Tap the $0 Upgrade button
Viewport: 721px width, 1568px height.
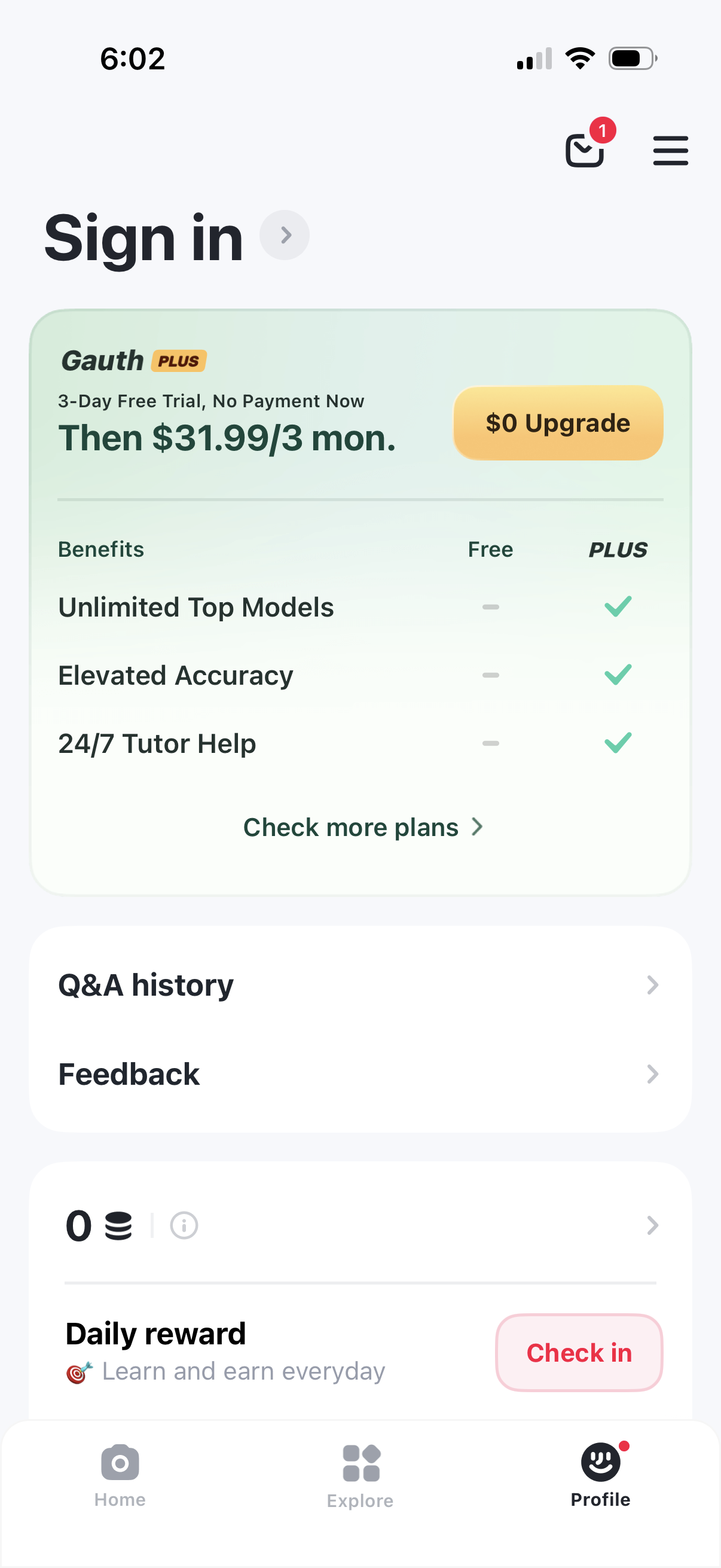(557, 423)
